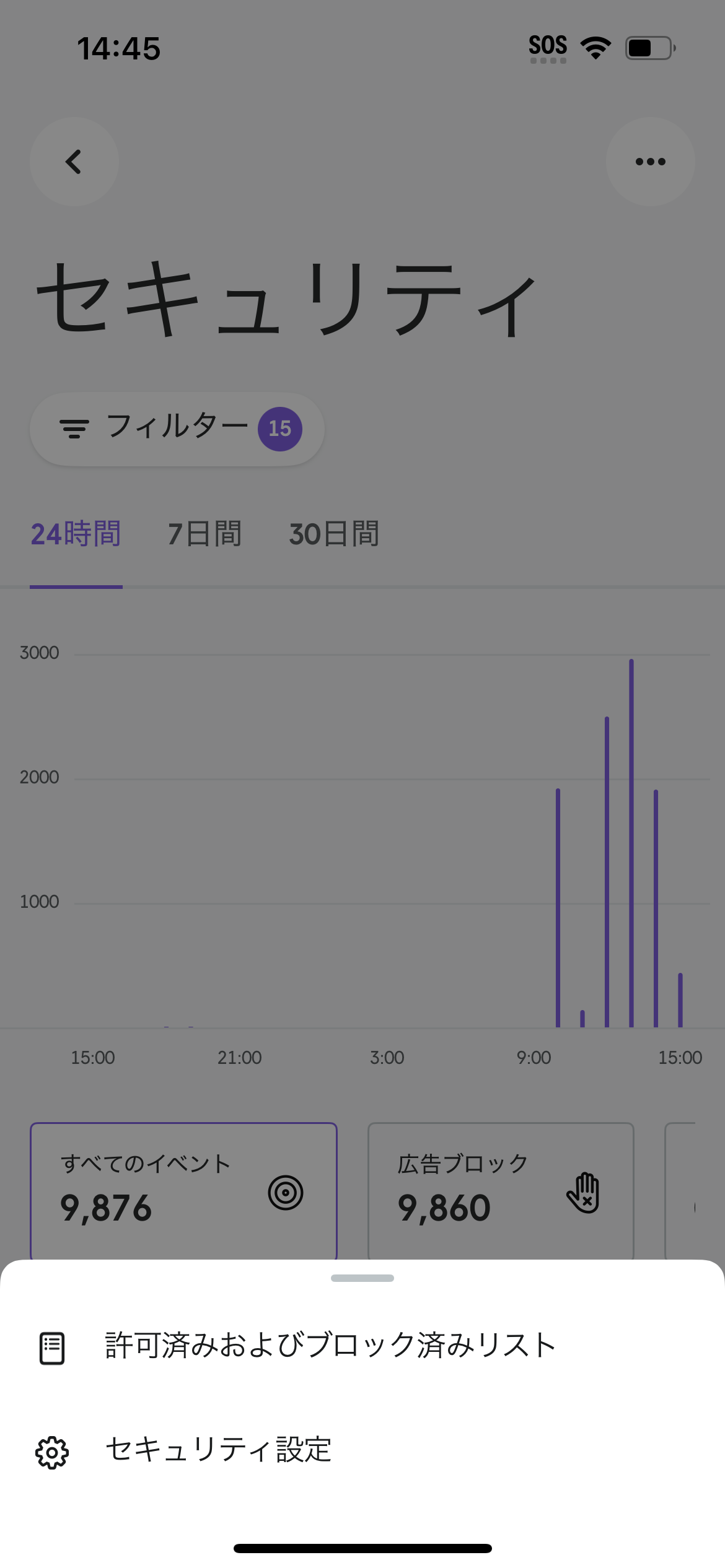Screen dimensions: 725x1568
Task: Open the three-dot overflow menu
Action: [x=649, y=162]
